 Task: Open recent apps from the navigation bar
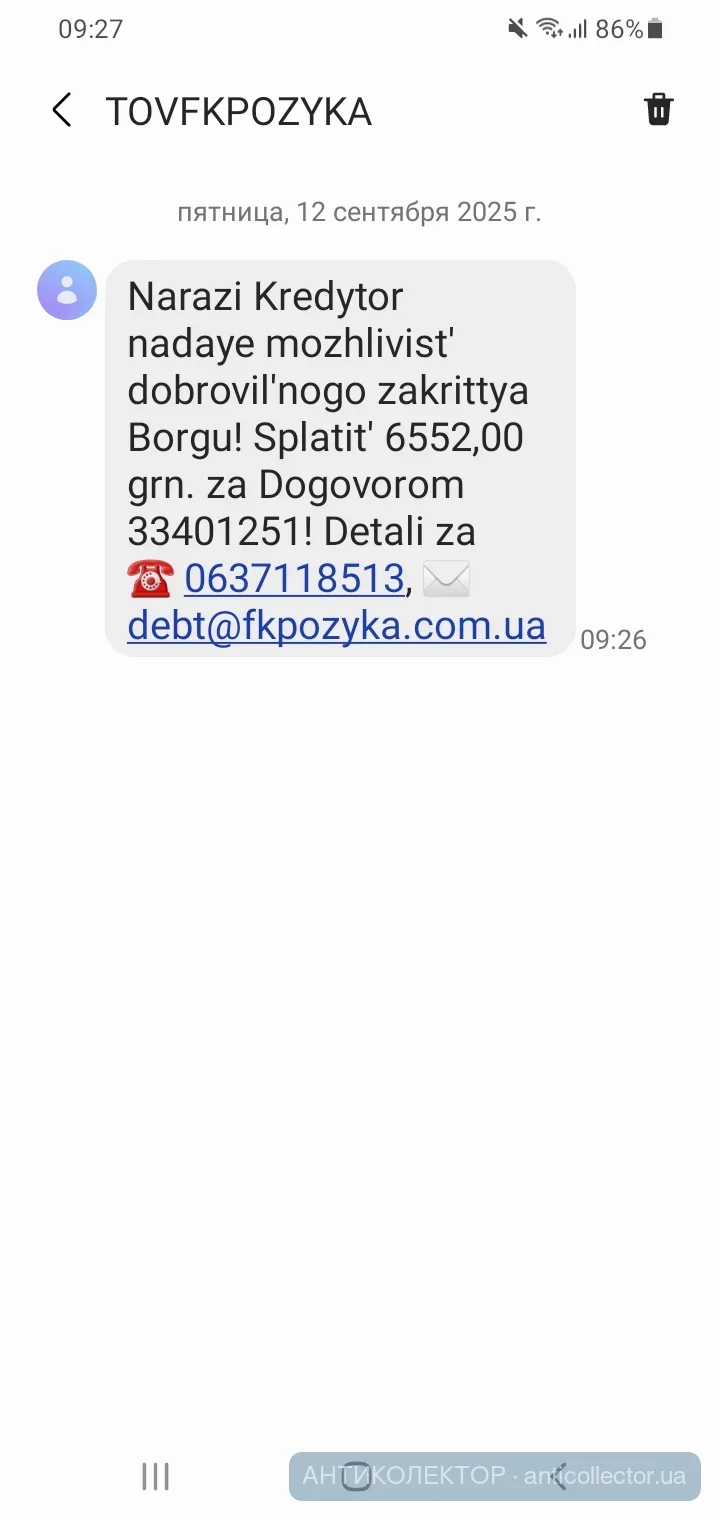click(155, 1476)
